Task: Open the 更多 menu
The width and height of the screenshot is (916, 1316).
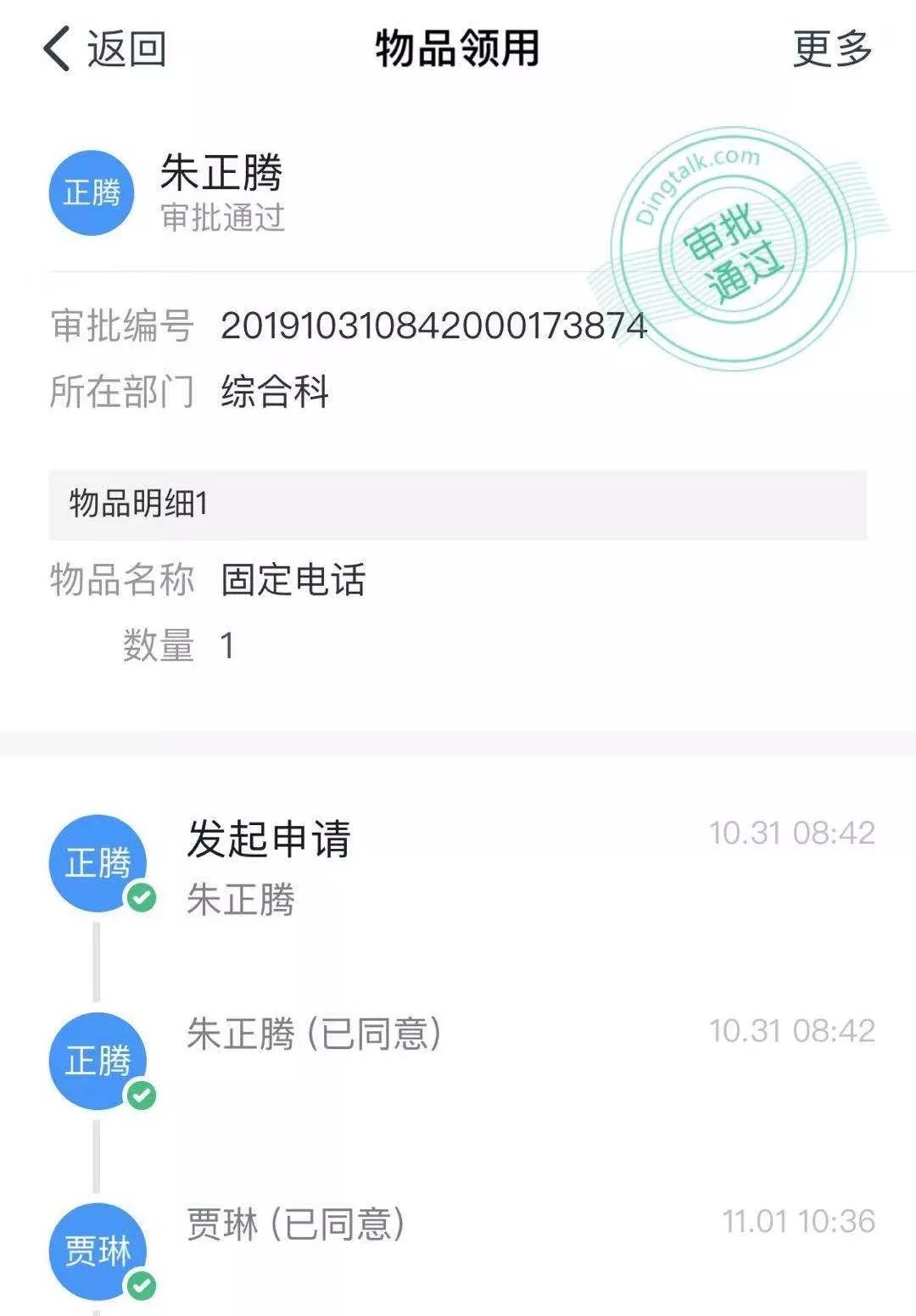Action: pos(831,48)
